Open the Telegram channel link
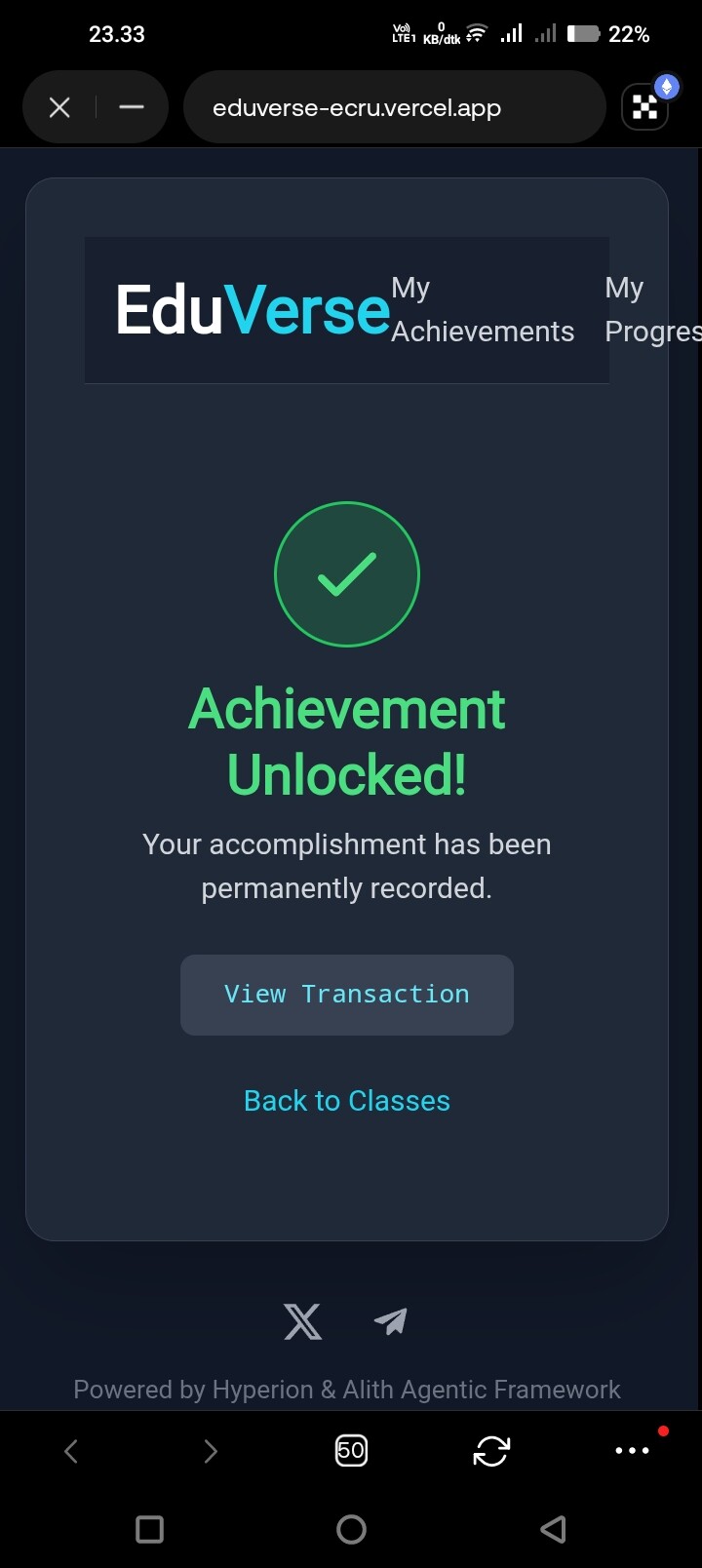Image resolution: width=702 pixels, height=1568 pixels. (x=390, y=1321)
